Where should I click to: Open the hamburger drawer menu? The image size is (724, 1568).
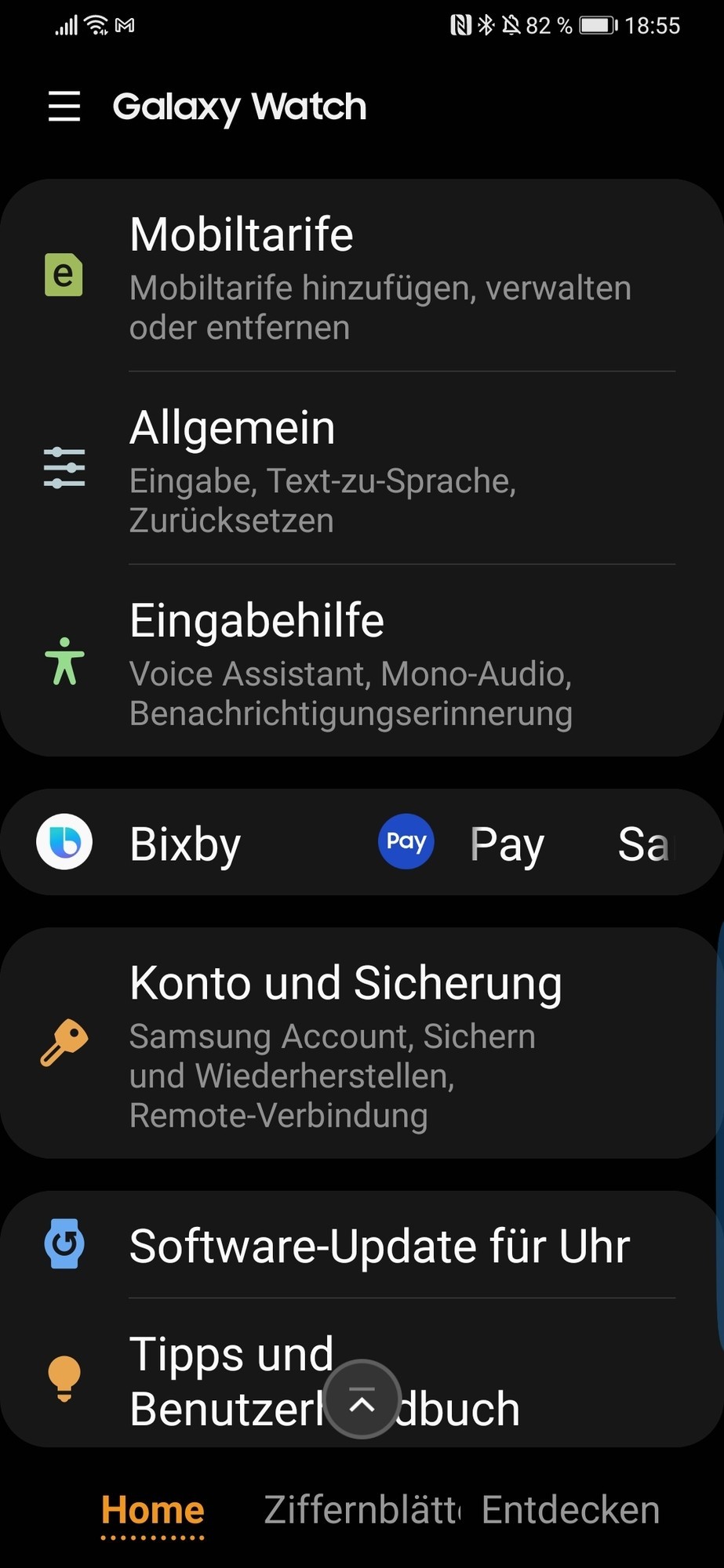click(x=64, y=106)
